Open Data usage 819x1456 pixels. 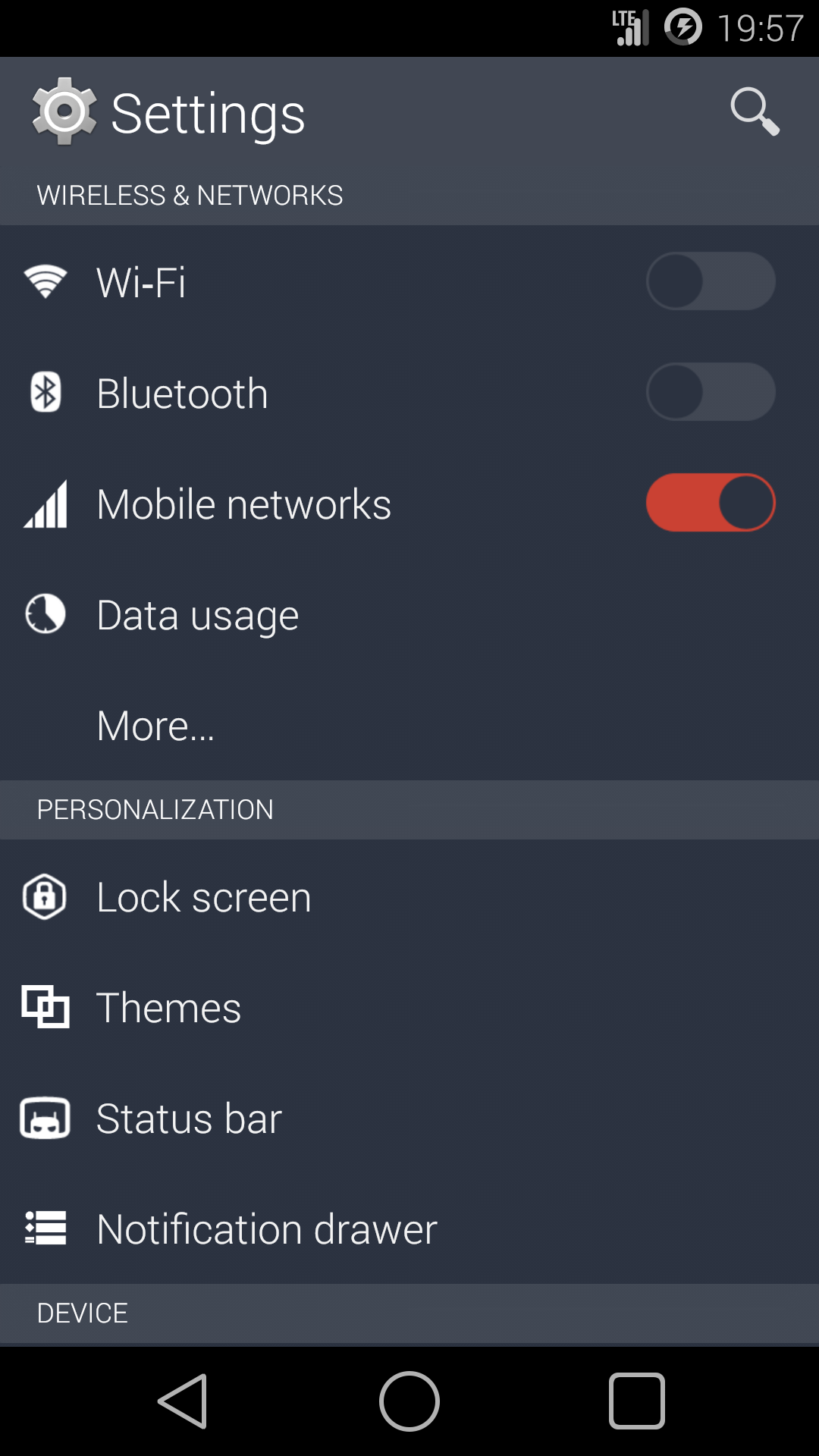coord(303,614)
